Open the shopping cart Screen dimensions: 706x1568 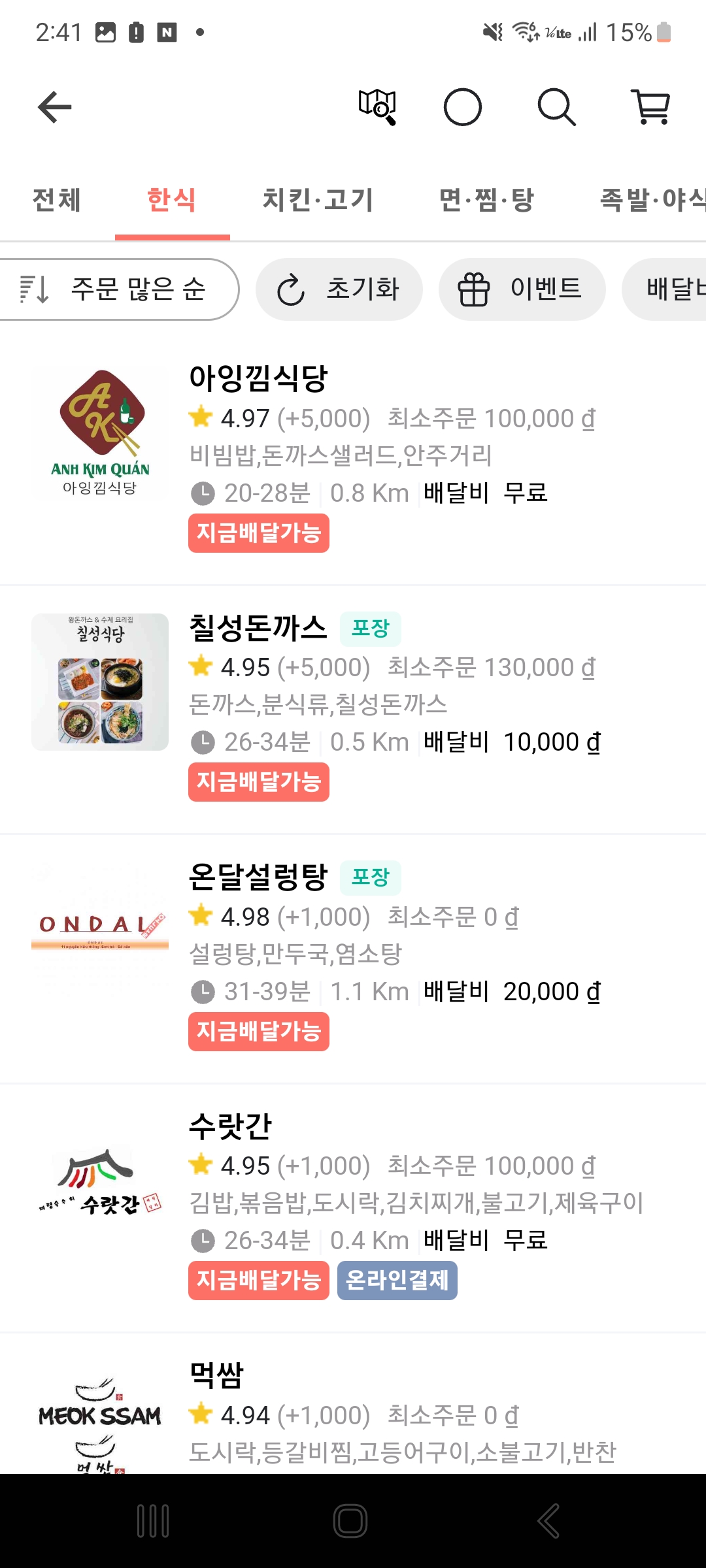pyautogui.click(x=651, y=107)
